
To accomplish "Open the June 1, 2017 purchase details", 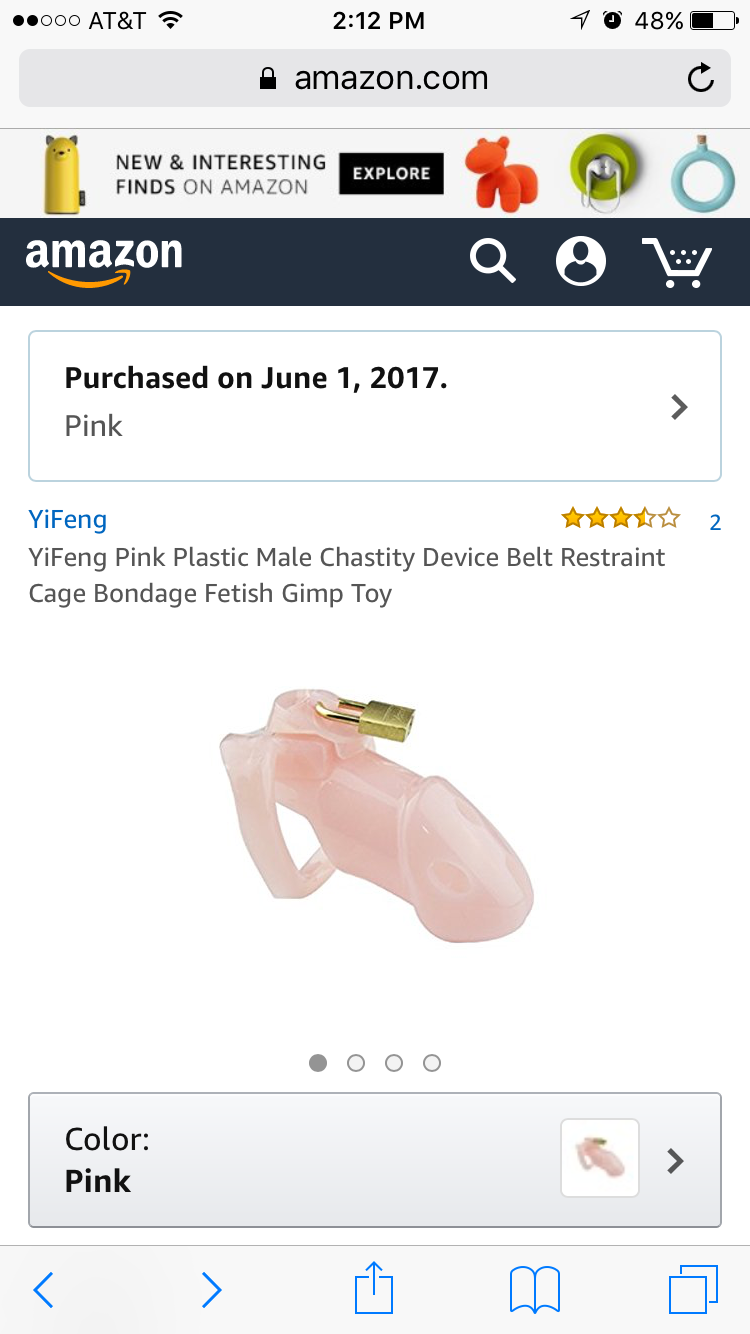I will click(x=375, y=406).
